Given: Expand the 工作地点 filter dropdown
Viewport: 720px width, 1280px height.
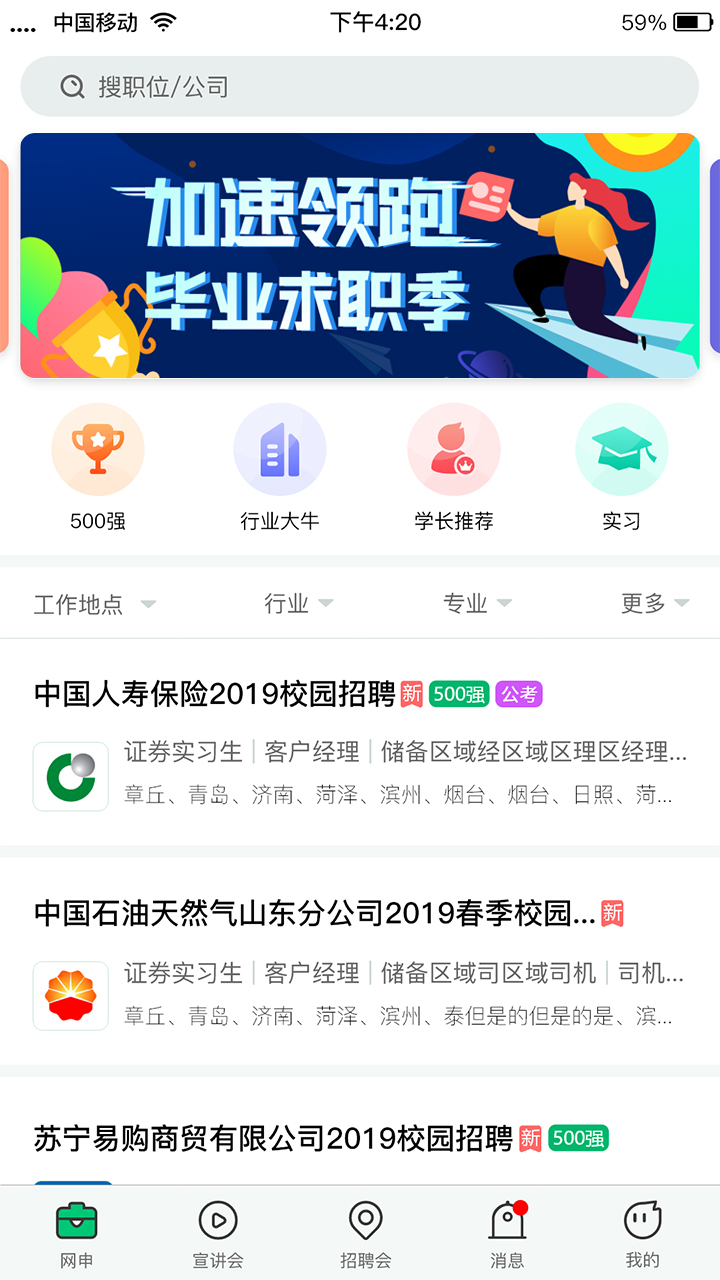Looking at the screenshot, I should tap(94, 604).
